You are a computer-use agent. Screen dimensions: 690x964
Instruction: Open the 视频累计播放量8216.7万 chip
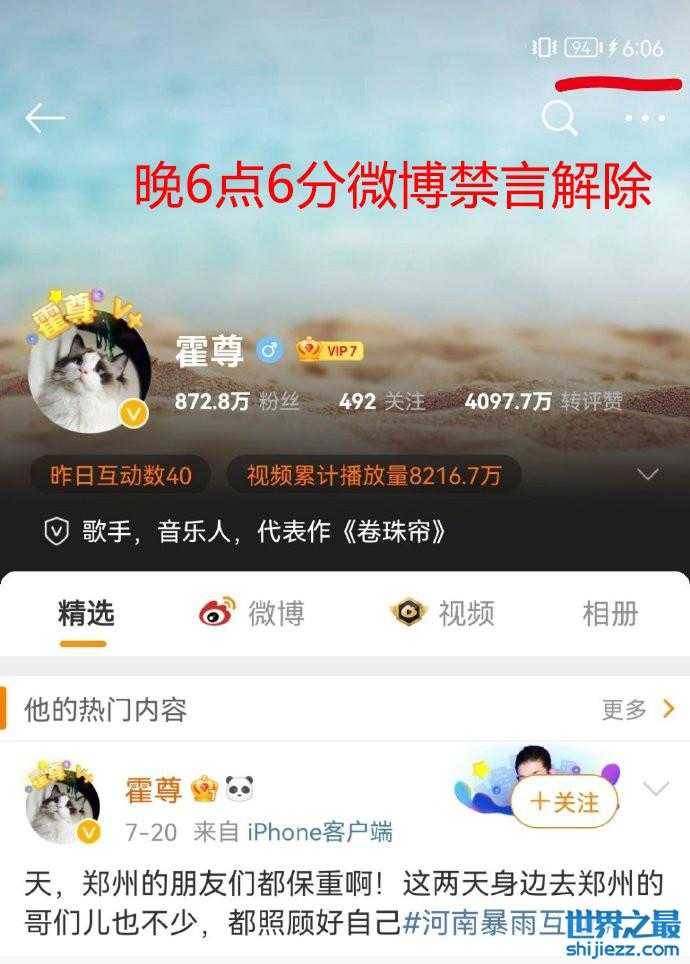tap(374, 475)
